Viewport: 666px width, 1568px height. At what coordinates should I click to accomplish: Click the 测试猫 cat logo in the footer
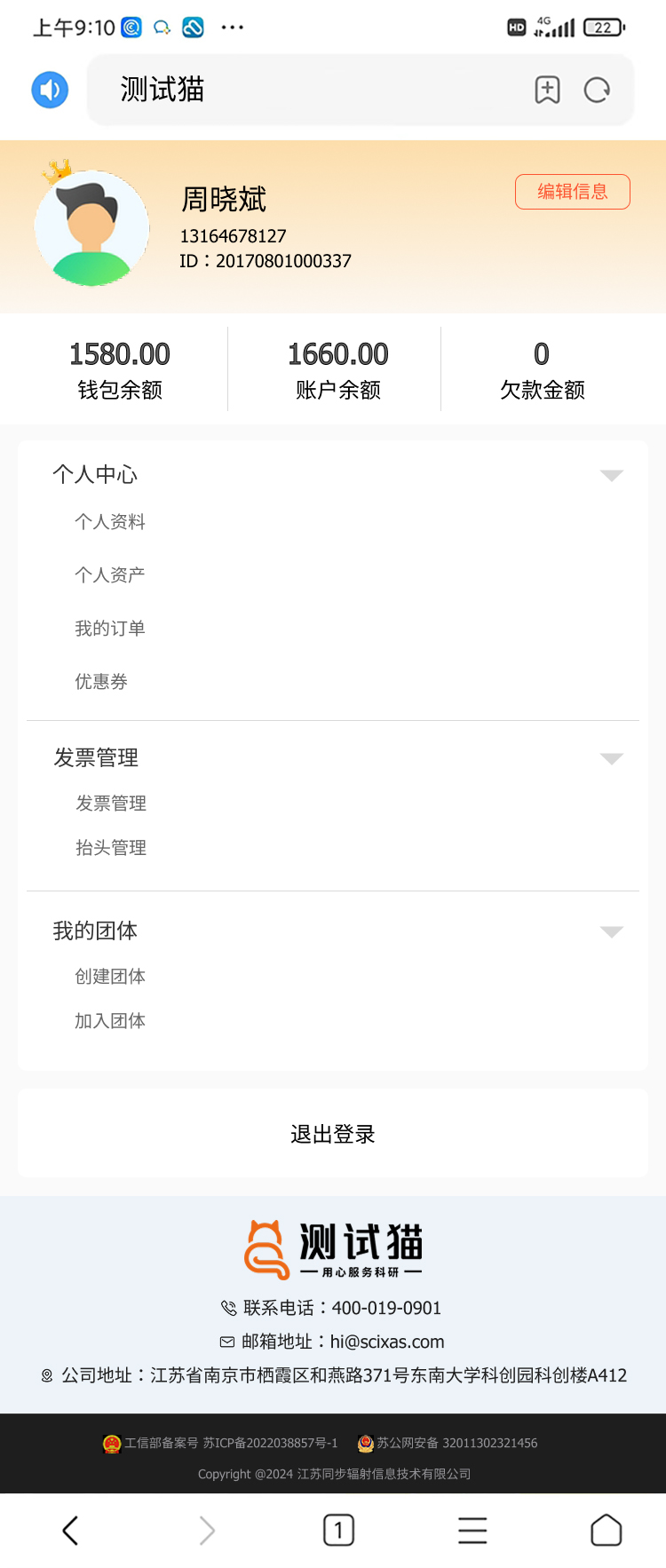click(266, 1247)
